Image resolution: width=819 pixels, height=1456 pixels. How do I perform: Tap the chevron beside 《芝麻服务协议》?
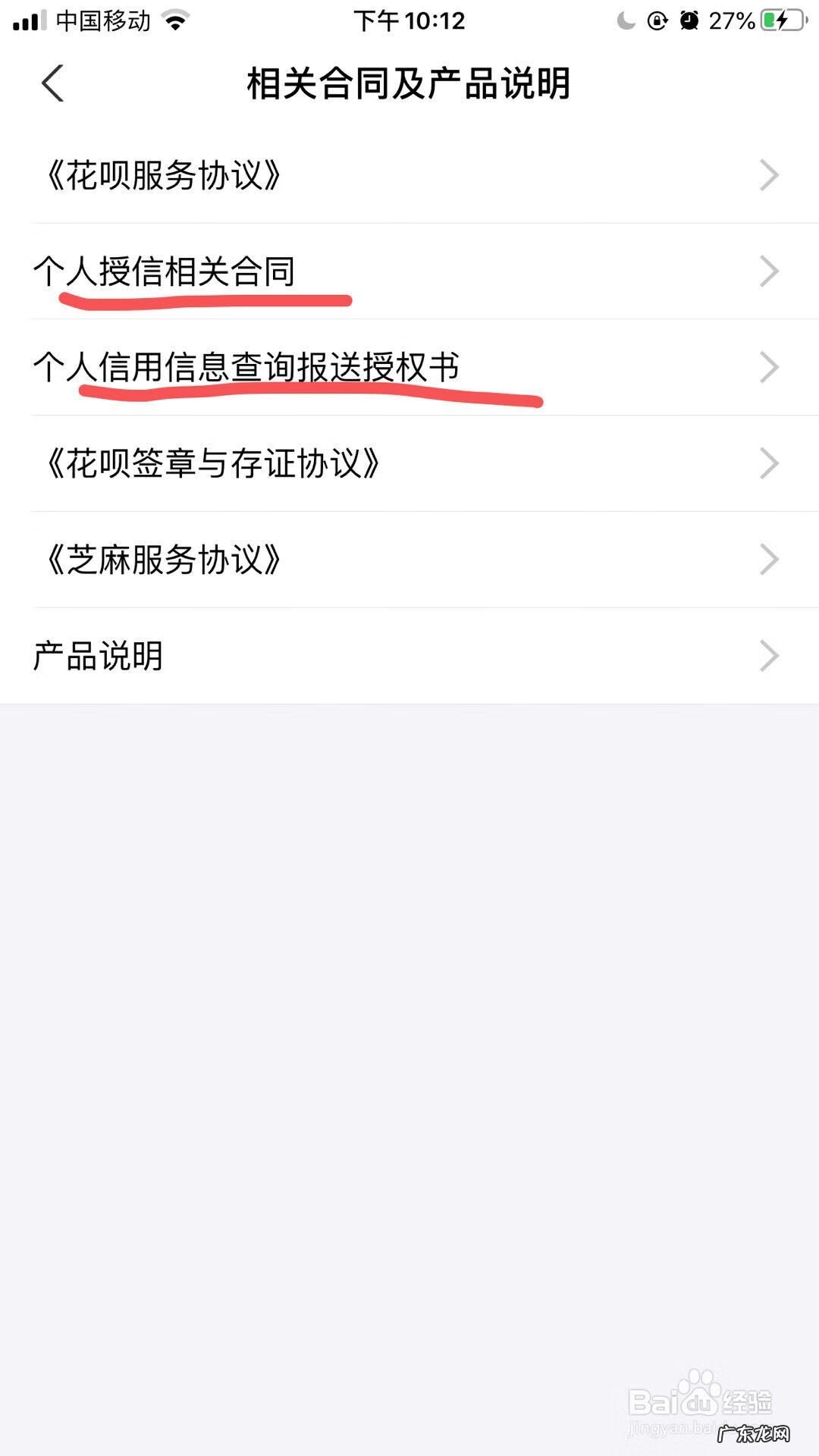click(x=769, y=559)
